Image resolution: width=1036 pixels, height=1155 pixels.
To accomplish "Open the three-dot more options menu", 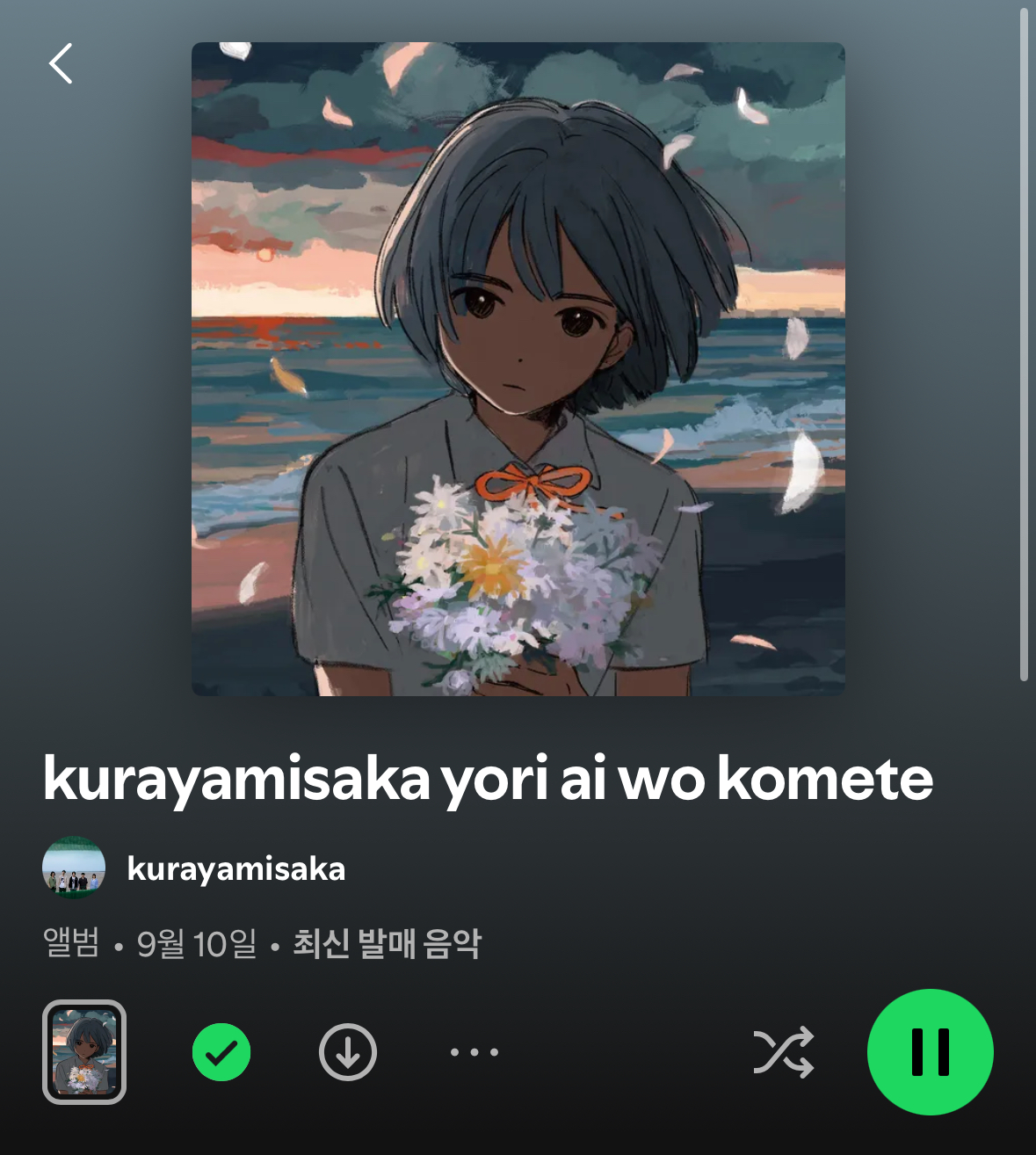I will tap(475, 1052).
